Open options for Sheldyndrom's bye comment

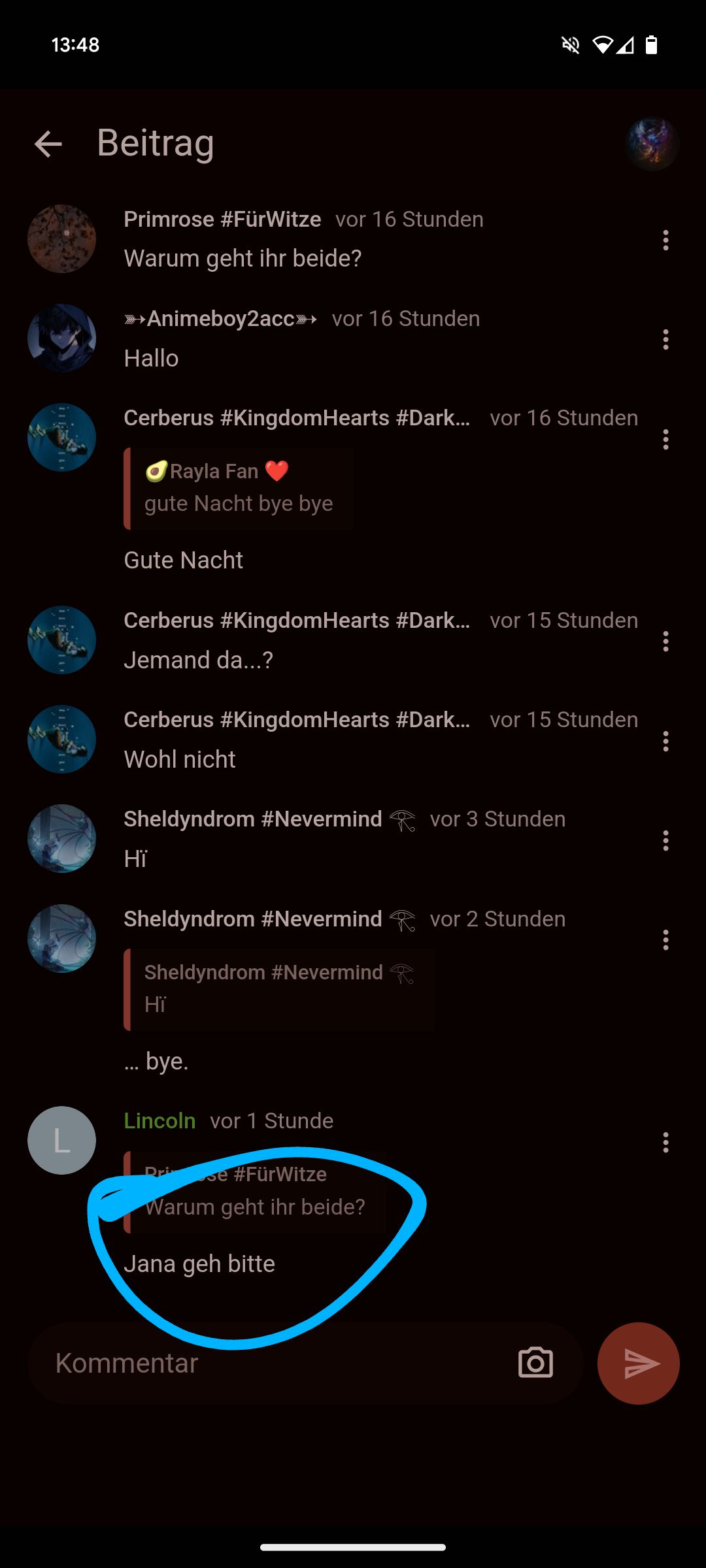tap(665, 940)
